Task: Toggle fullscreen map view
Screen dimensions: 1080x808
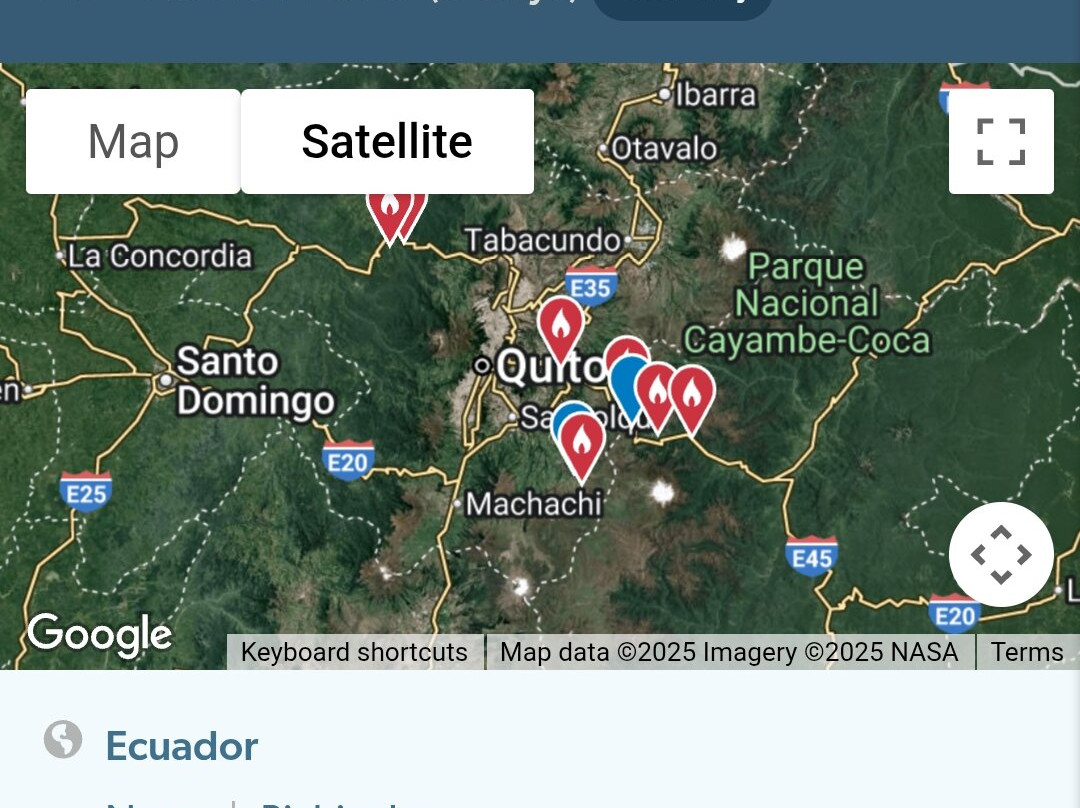Action: click(x=1001, y=142)
